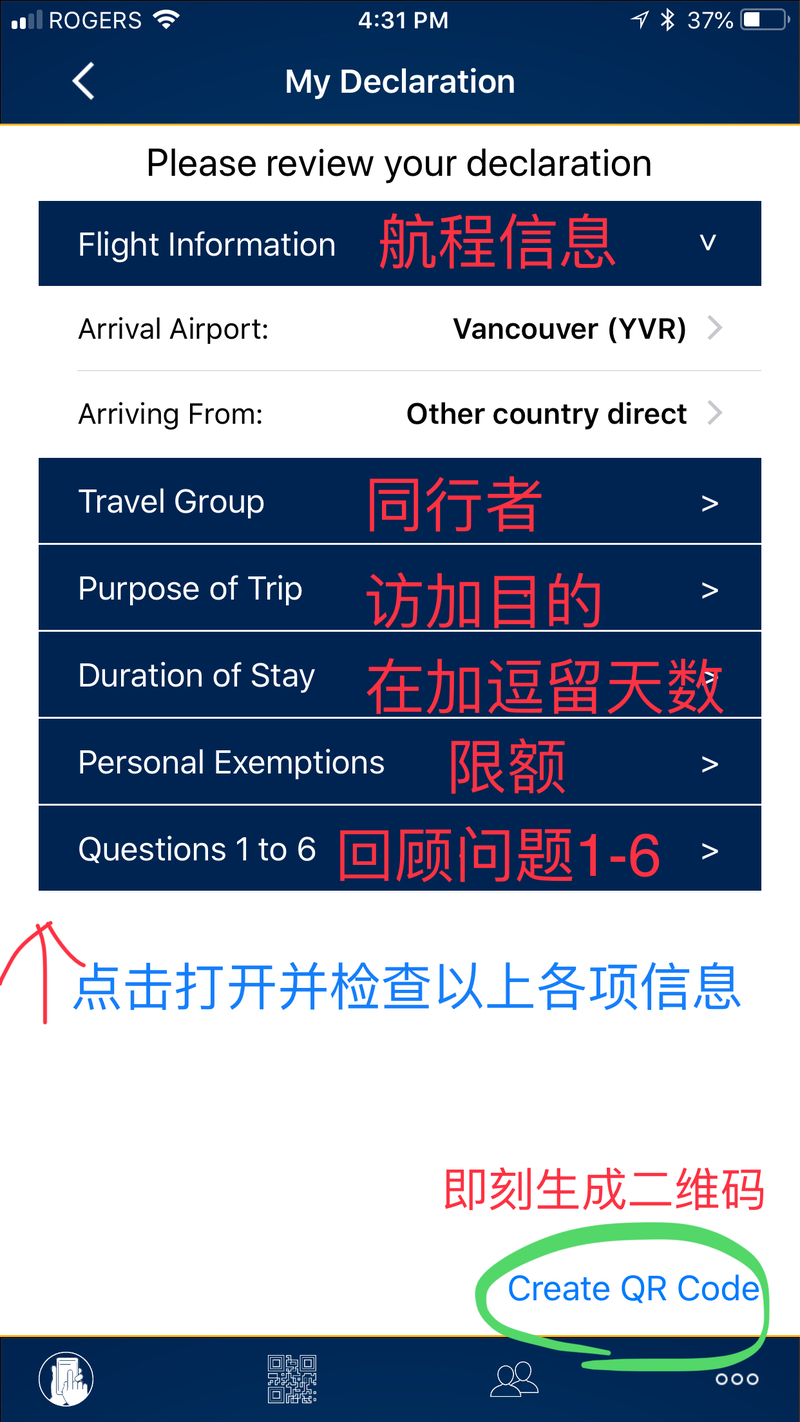Review Questions 1 to 6

(400, 850)
